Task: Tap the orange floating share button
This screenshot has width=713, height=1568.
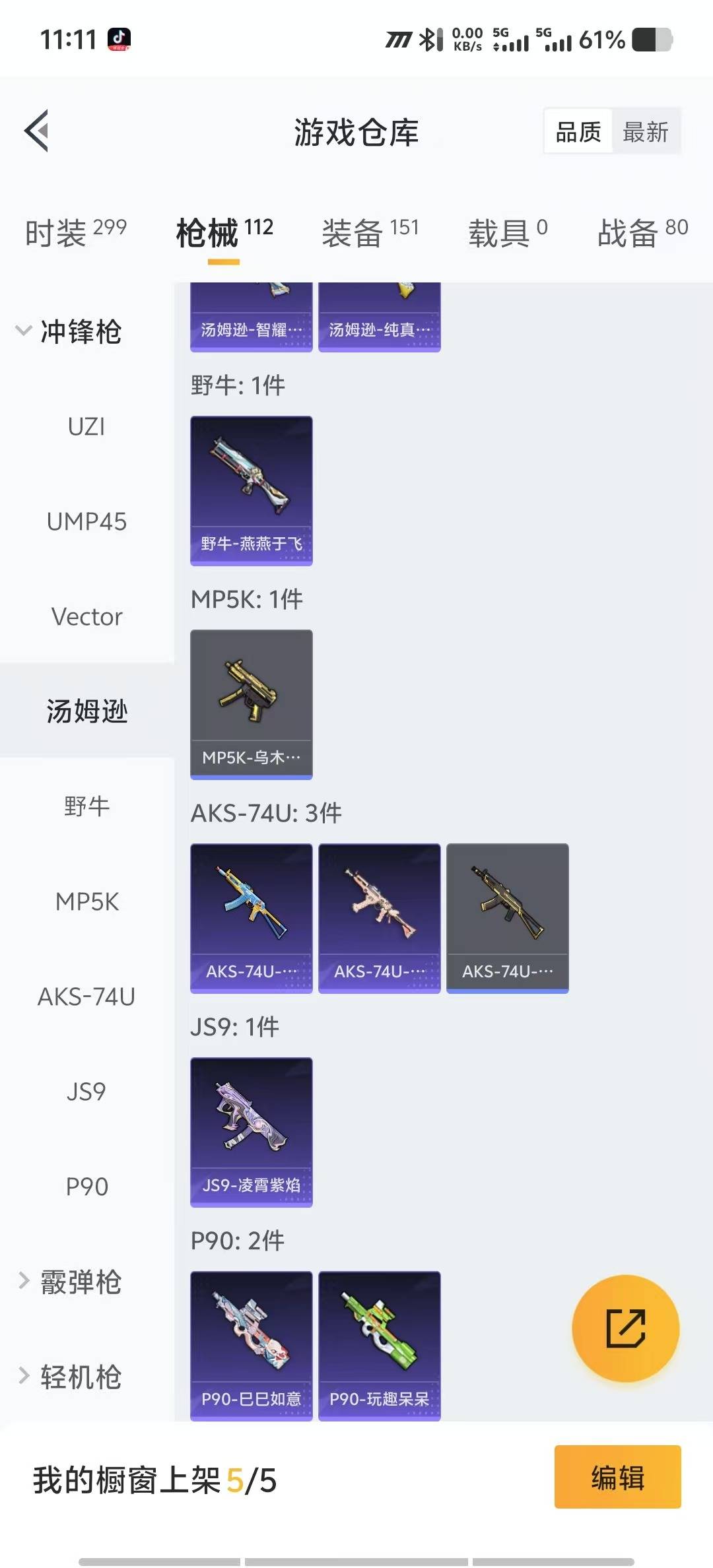Action: point(625,1328)
